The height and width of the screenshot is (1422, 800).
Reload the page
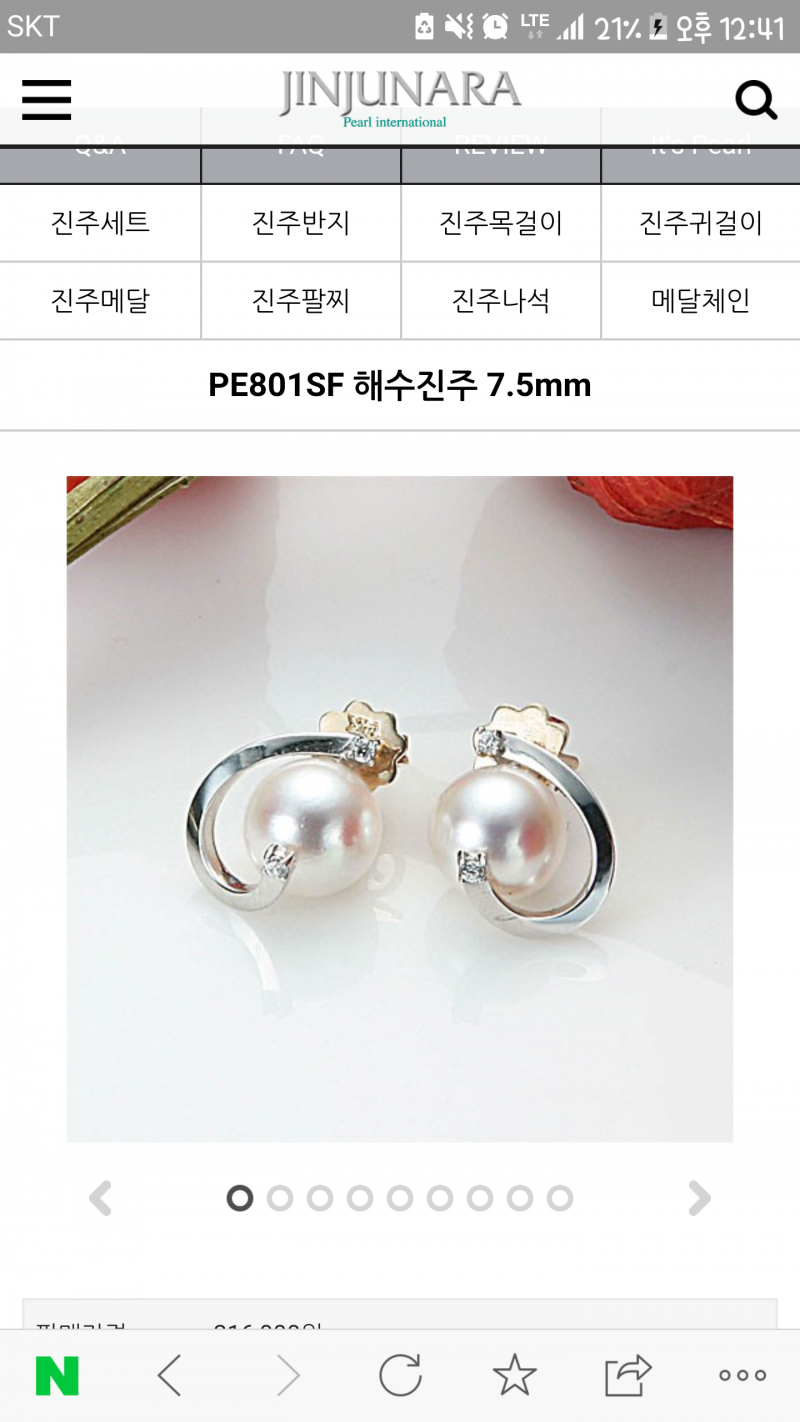click(400, 1376)
